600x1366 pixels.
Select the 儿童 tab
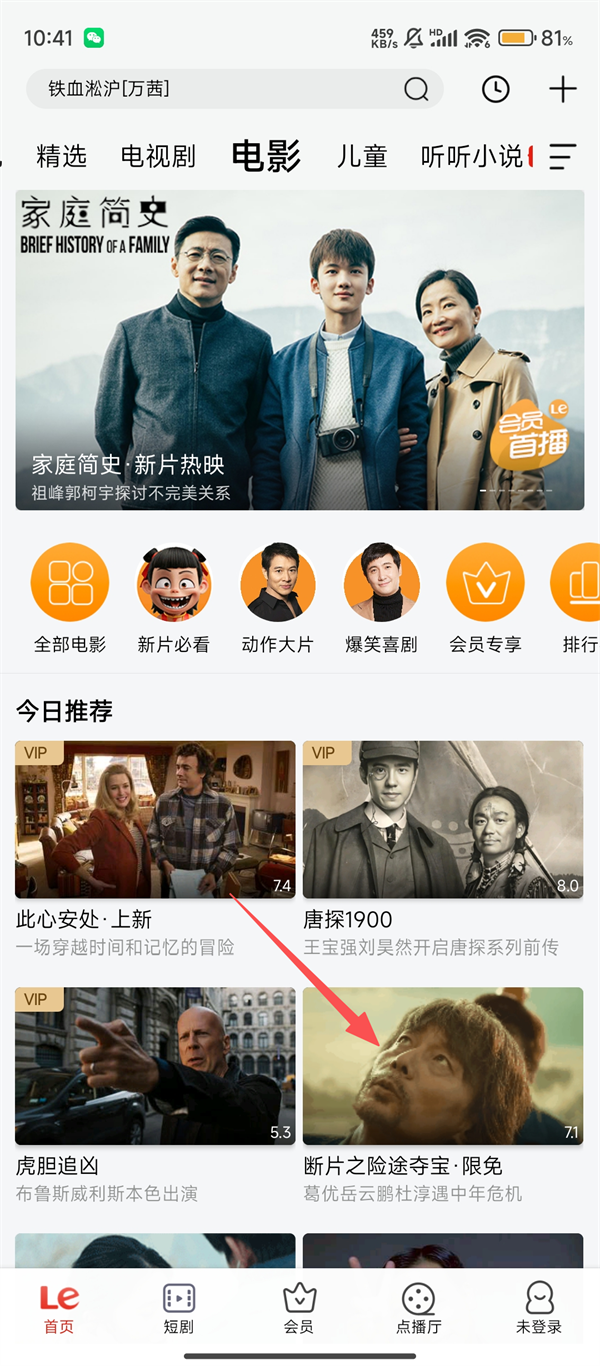[x=361, y=156]
